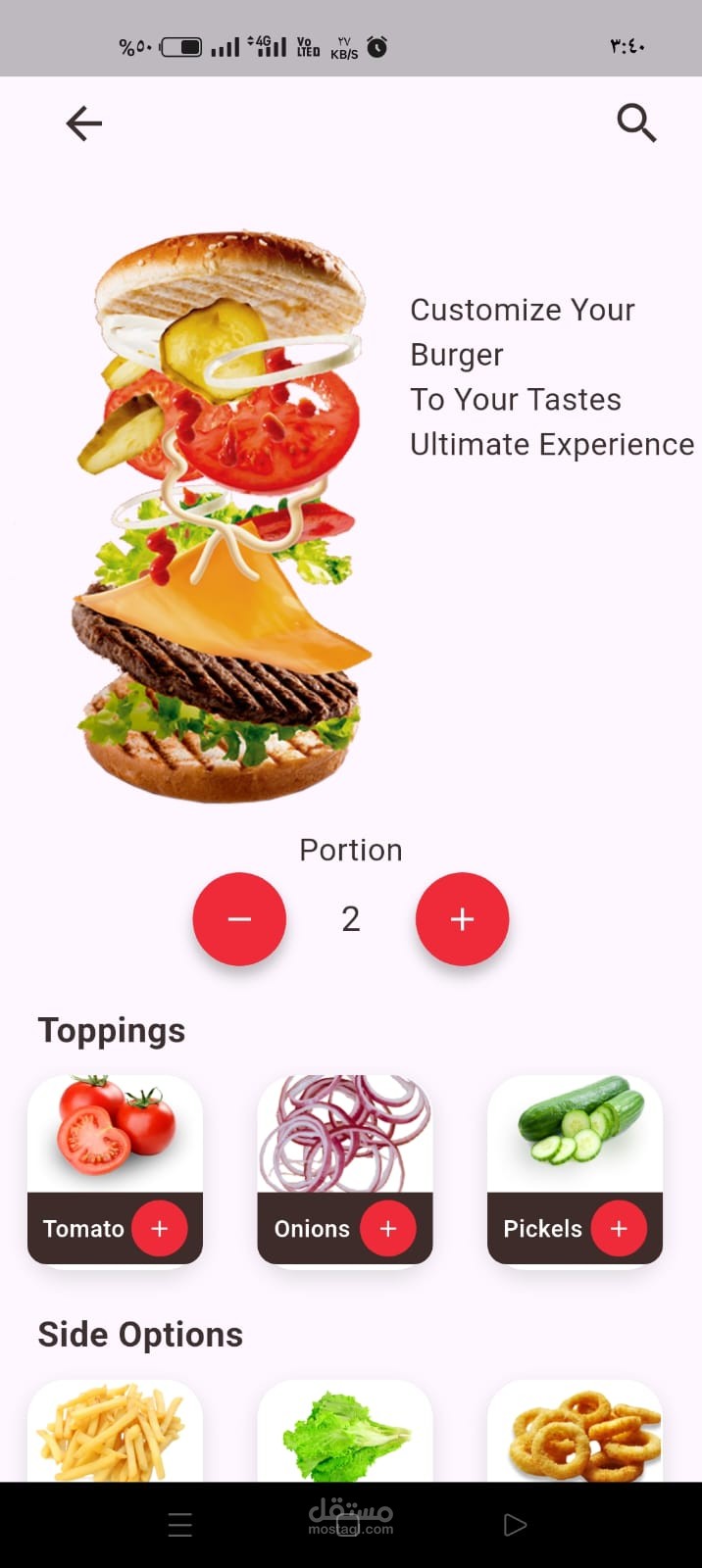
Task: Add Pickels topping with its plus button
Action: pyautogui.click(x=619, y=1228)
